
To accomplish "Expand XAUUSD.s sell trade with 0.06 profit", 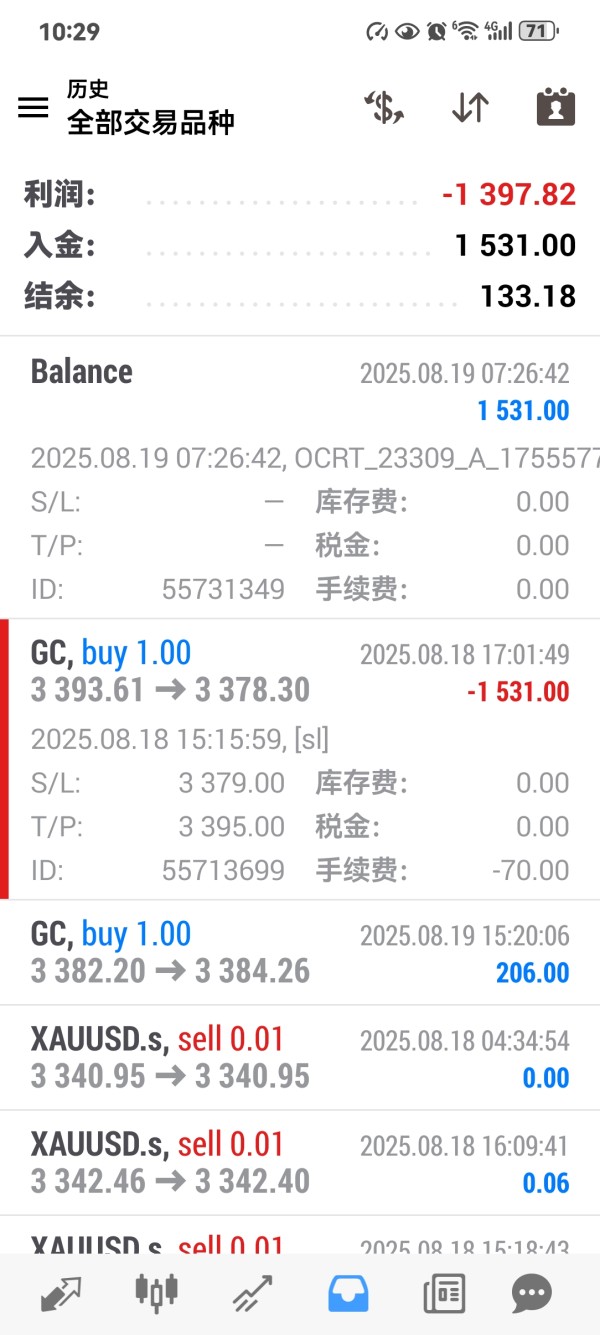I will coord(300,1163).
